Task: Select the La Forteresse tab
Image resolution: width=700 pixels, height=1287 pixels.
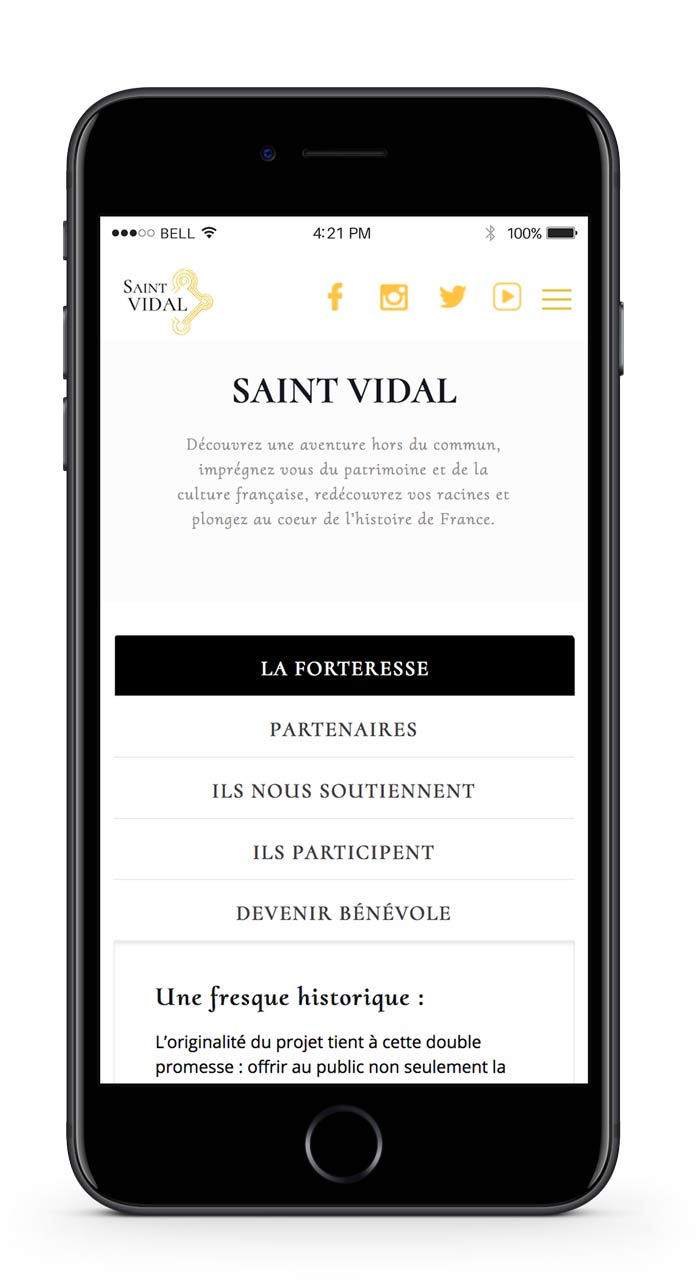Action: click(x=344, y=667)
